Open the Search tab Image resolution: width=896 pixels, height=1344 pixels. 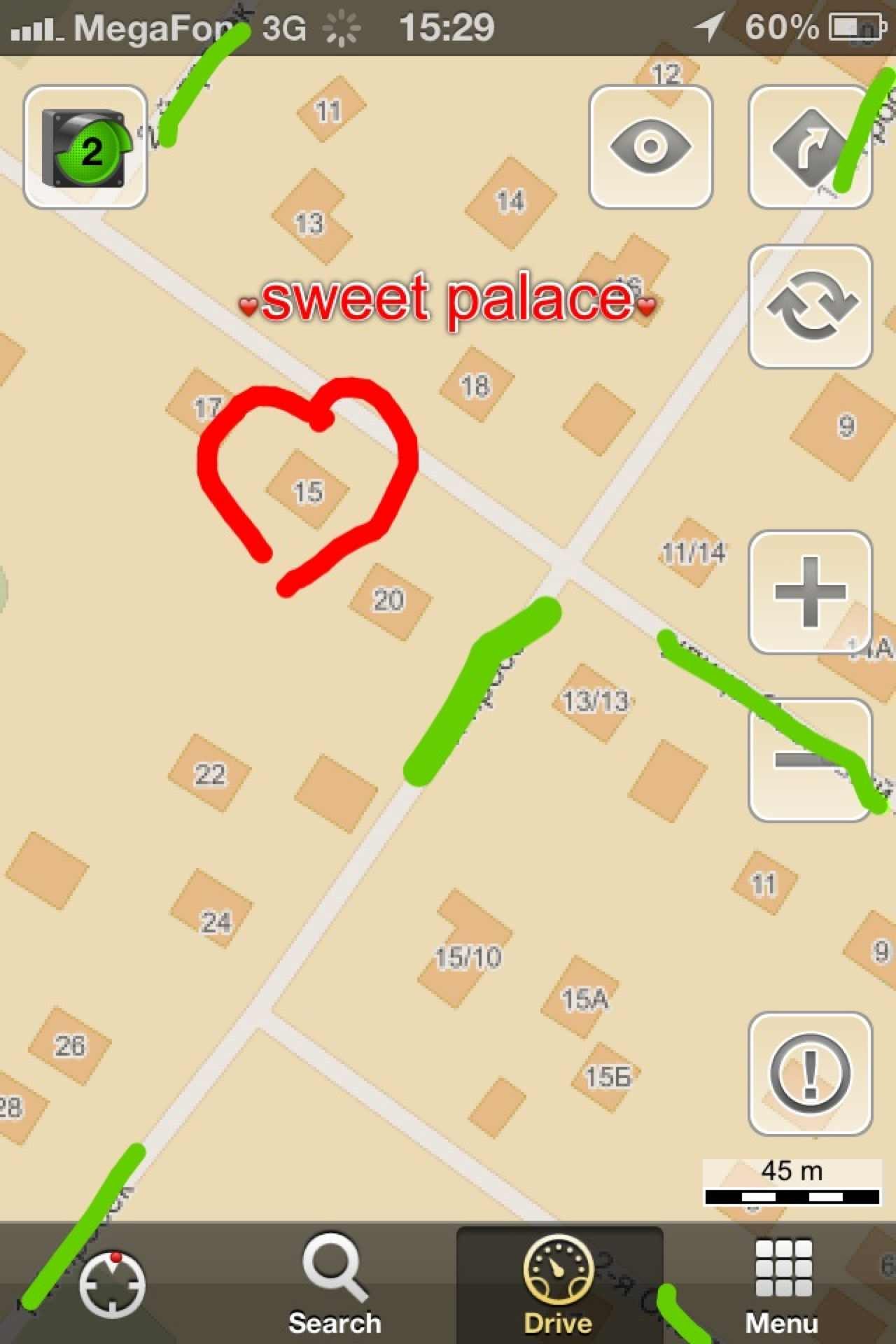pos(335,1285)
